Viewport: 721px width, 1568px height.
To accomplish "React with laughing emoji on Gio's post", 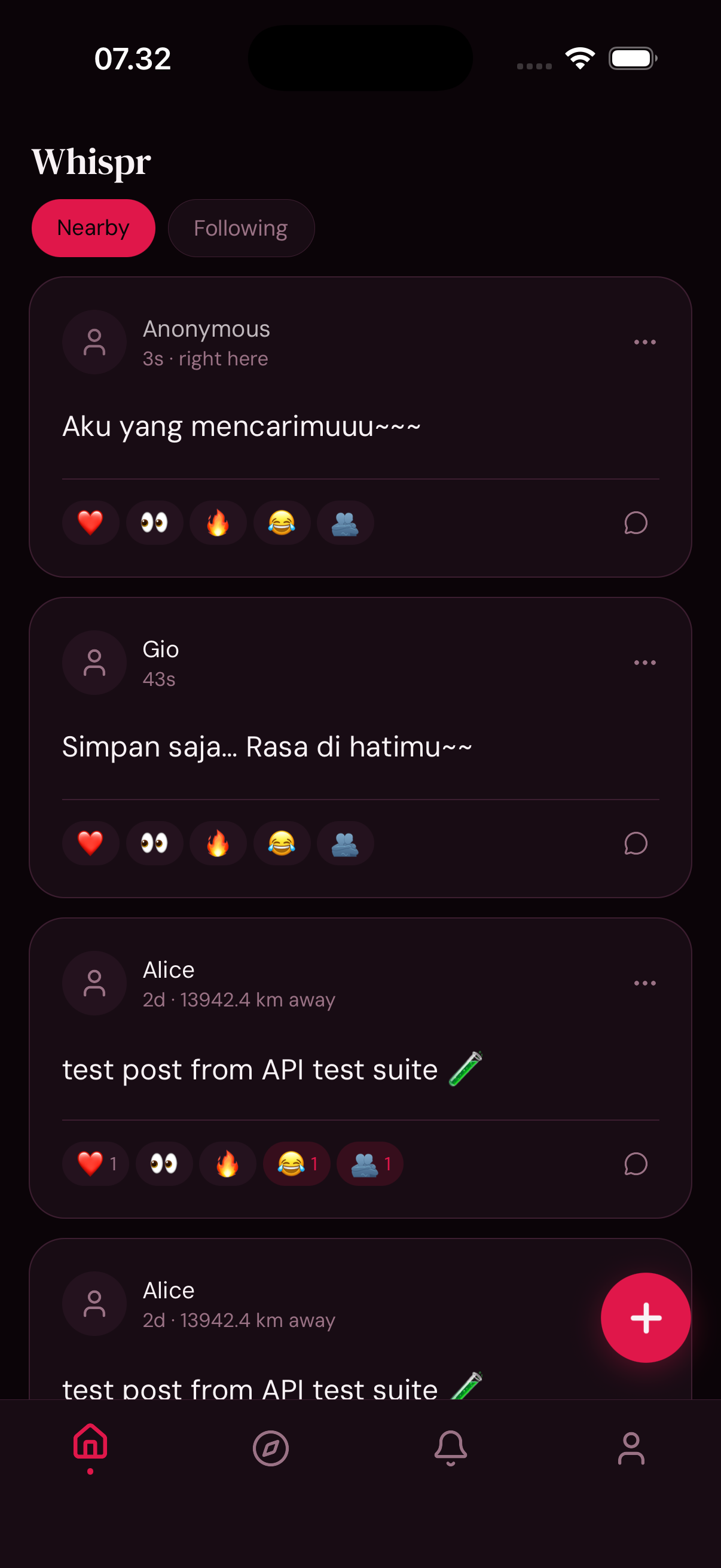I will coord(282,843).
